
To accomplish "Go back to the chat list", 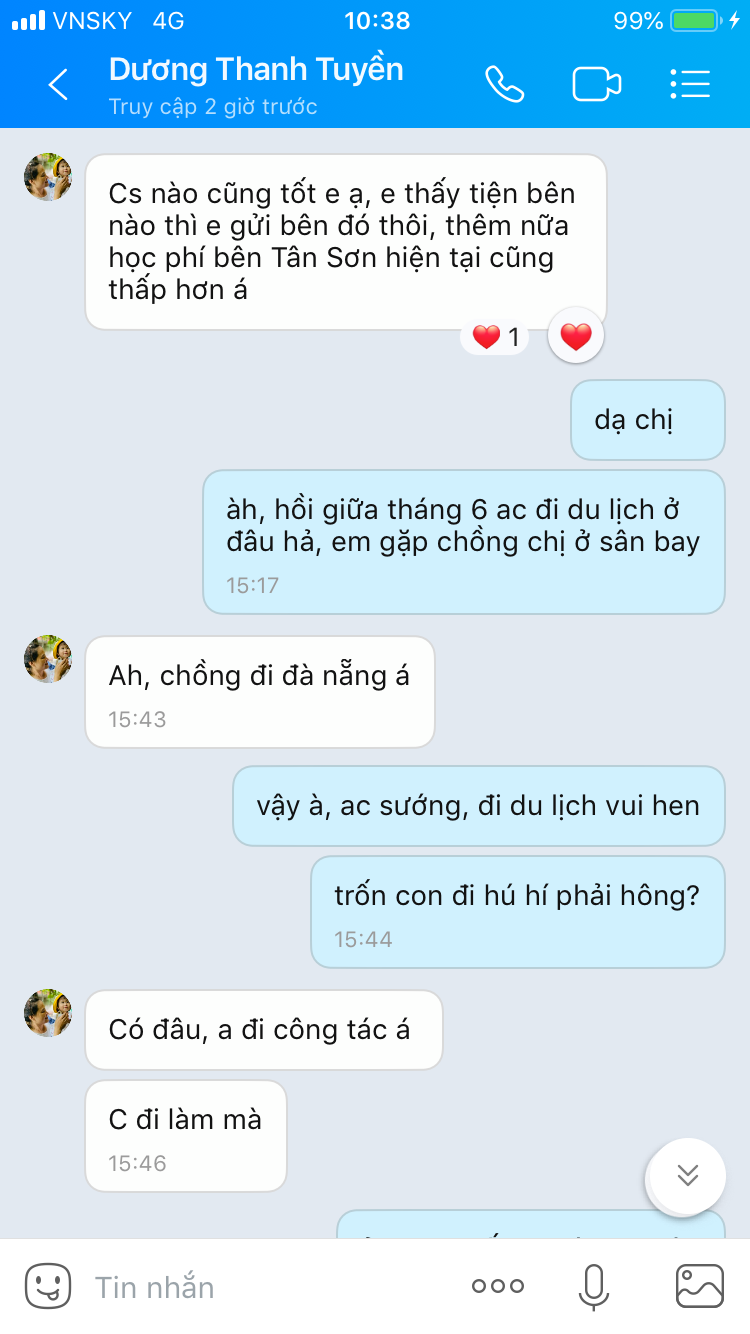I will coord(58,85).
